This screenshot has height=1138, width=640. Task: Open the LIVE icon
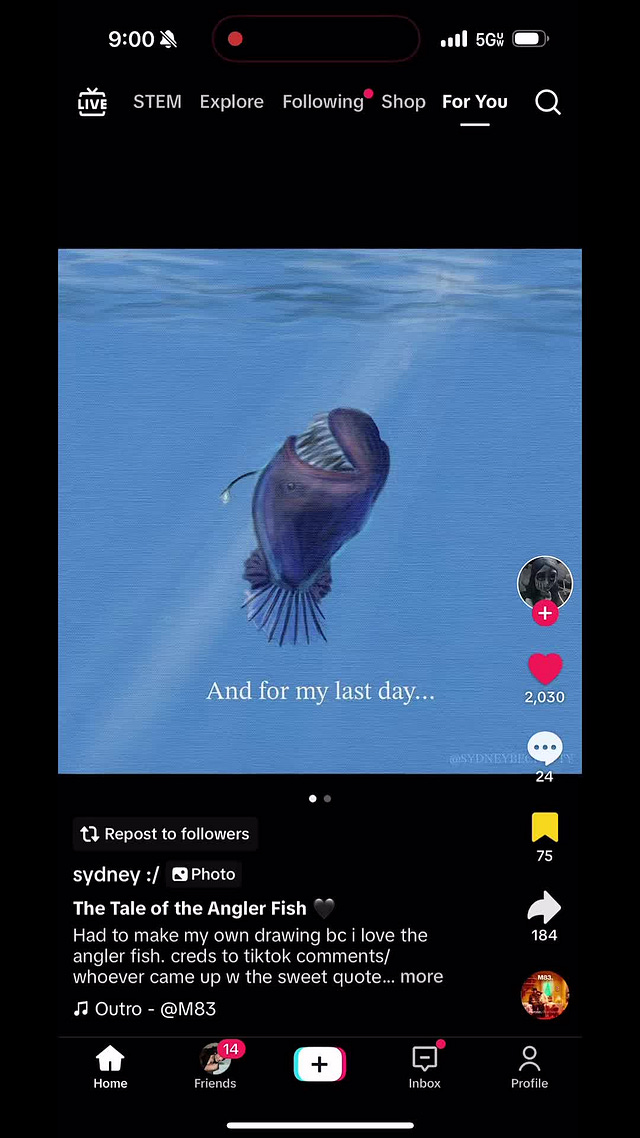(x=92, y=101)
